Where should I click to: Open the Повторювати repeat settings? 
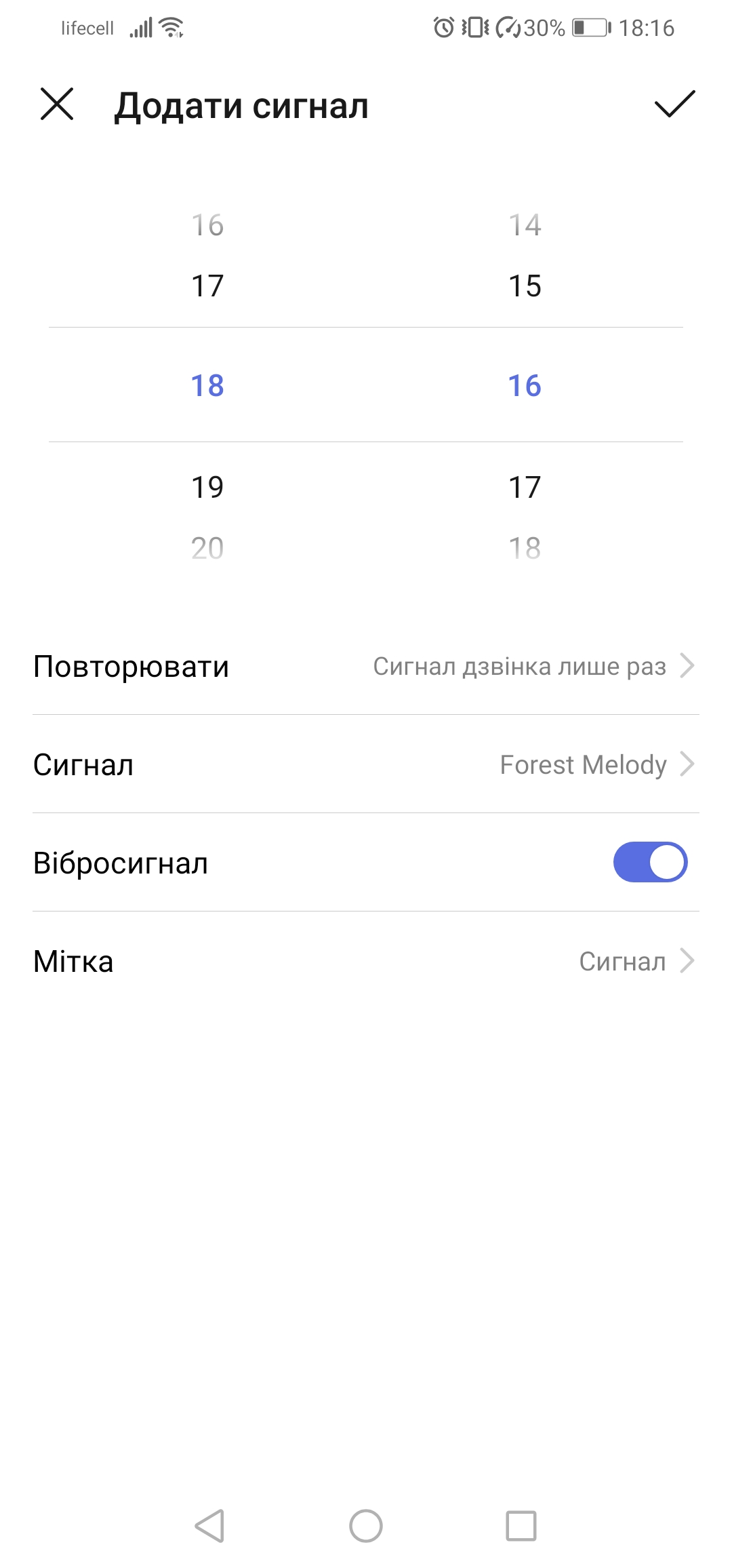[x=366, y=666]
